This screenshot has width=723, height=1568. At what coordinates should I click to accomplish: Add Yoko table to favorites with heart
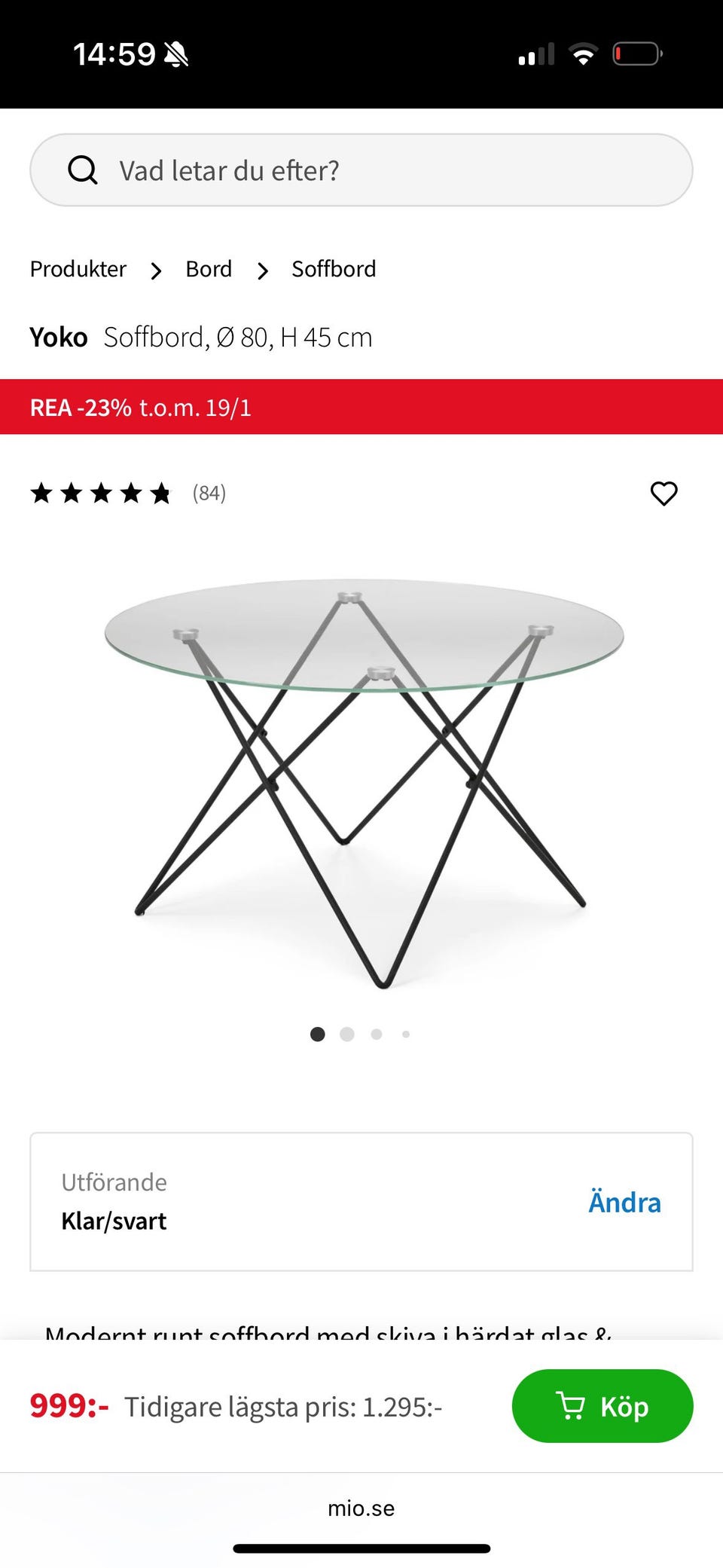[x=664, y=494]
